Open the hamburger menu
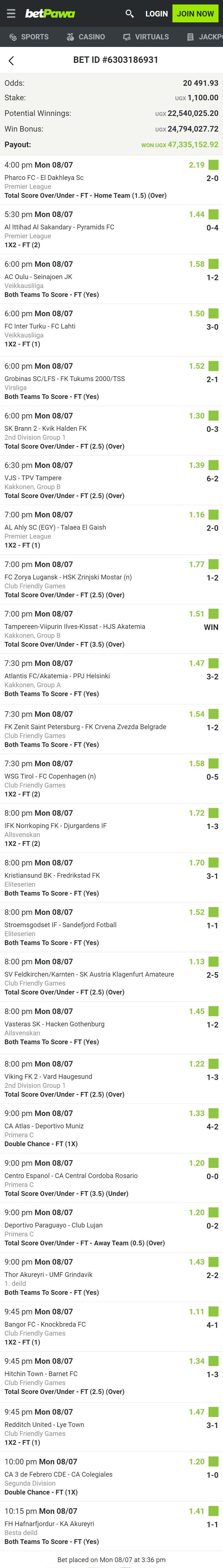223x1568 pixels. tap(11, 13)
